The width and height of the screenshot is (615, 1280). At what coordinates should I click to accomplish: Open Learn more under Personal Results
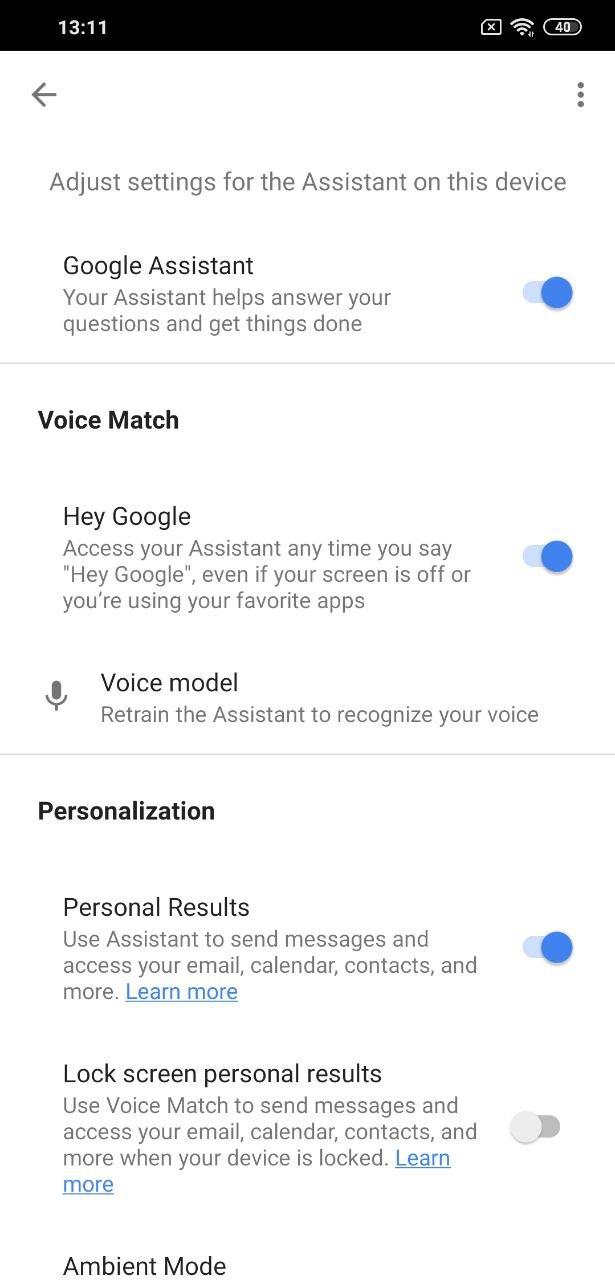(x=182, y=992)
